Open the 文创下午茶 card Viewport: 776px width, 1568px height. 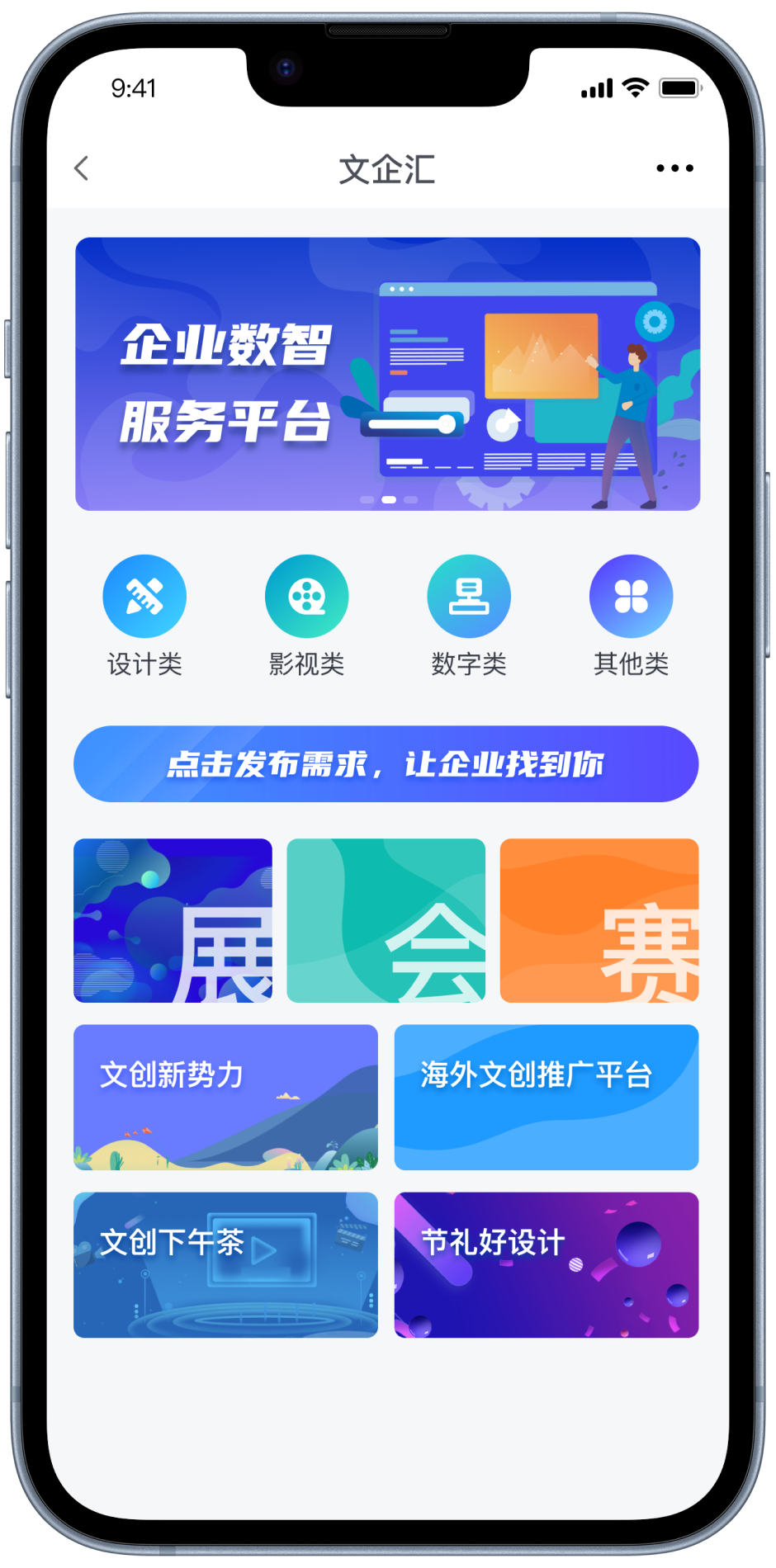click(x=225, y=1265)
